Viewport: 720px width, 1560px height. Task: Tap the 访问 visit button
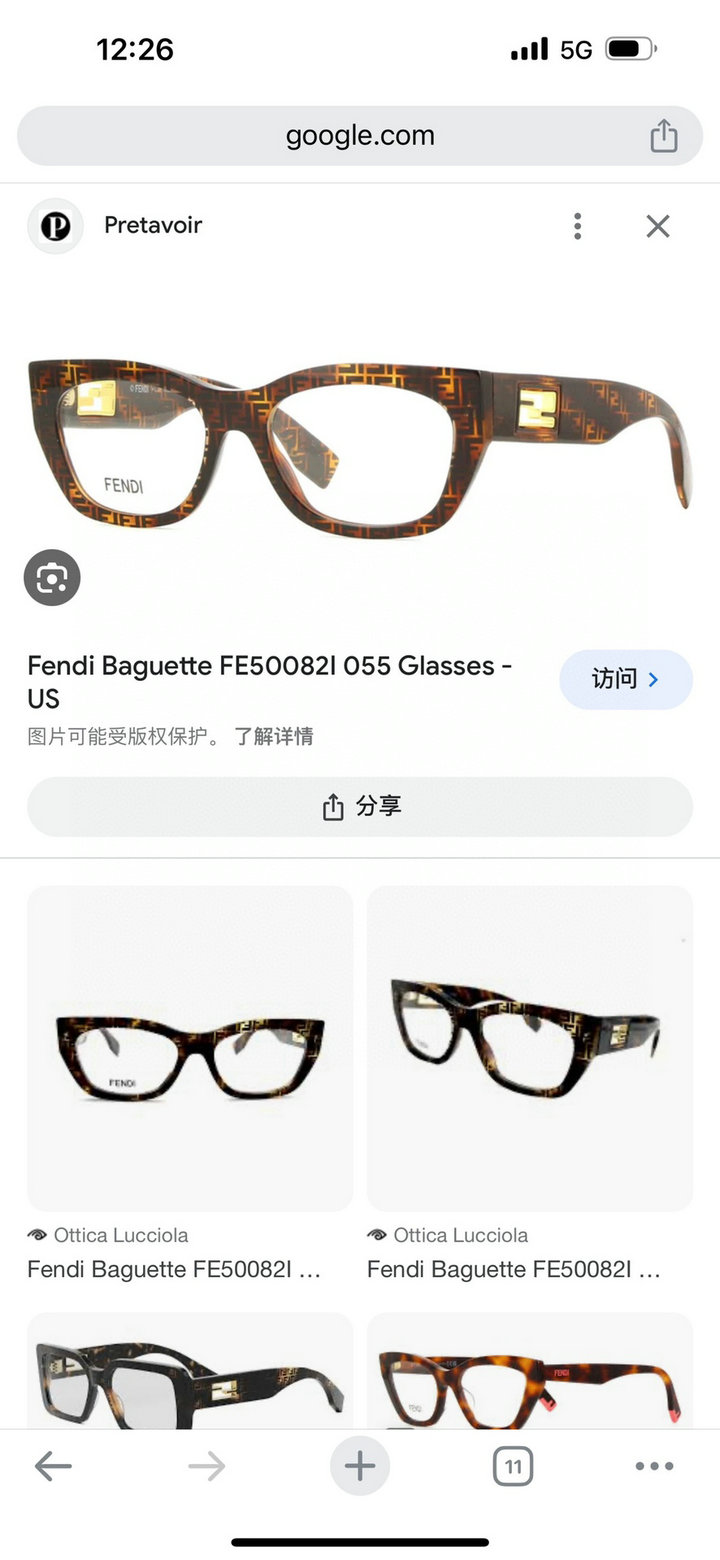tap(626, 680)
